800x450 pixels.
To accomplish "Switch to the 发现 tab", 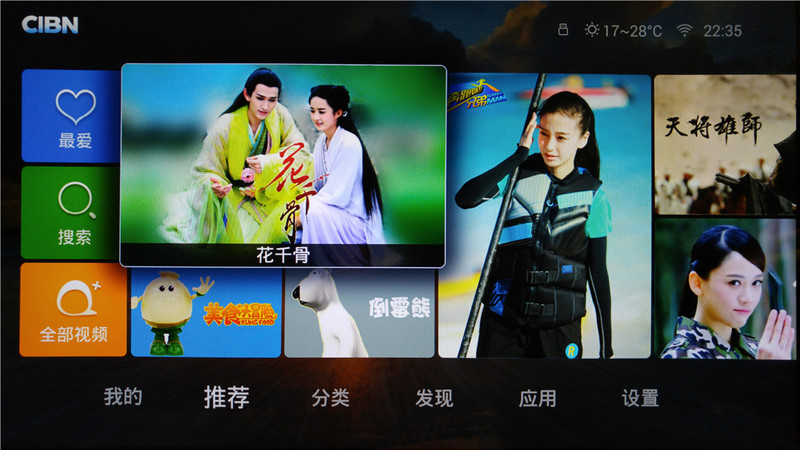I will [x=434, y=398].
